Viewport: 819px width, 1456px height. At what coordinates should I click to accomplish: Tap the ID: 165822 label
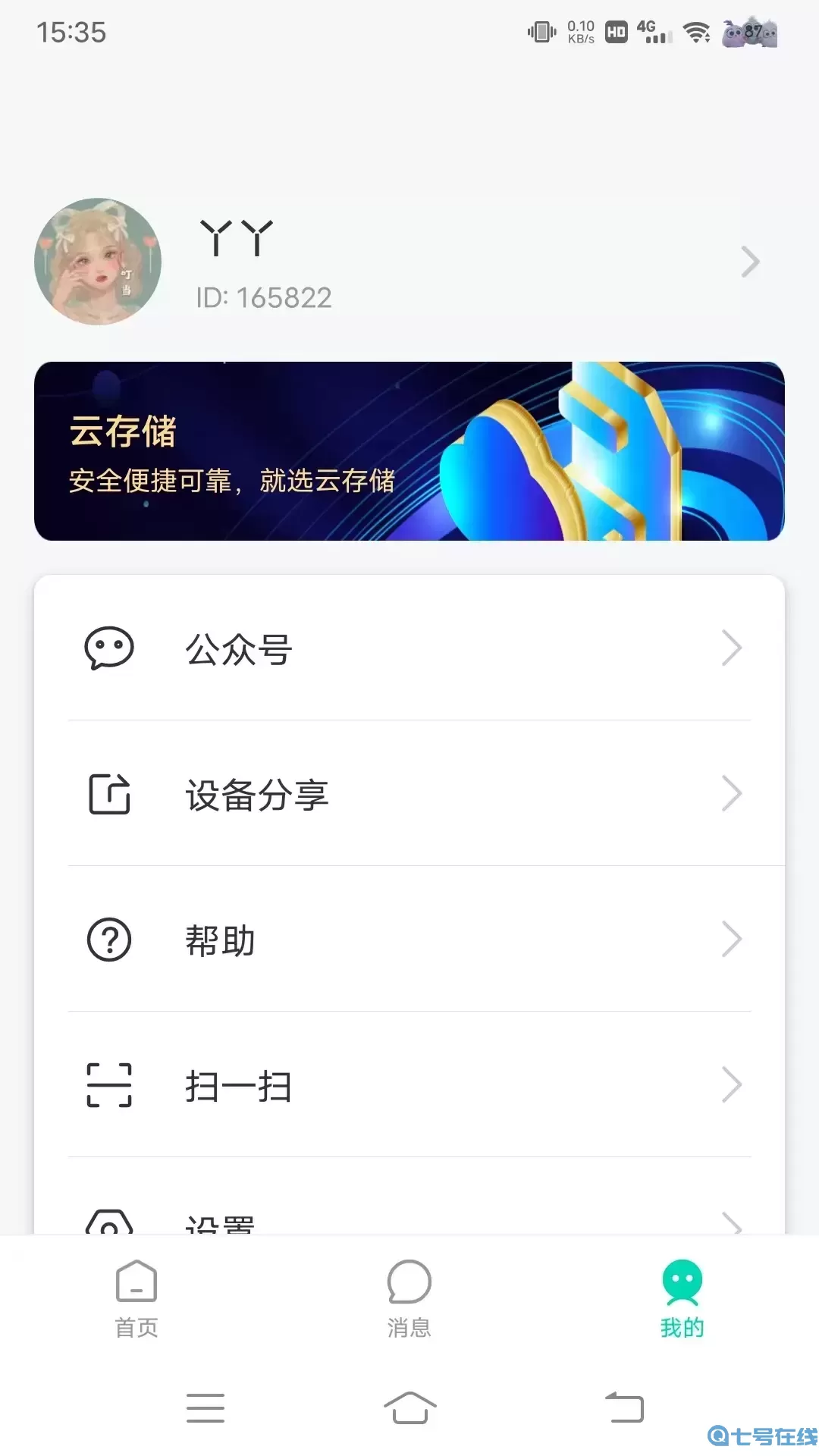pos(262,297)
